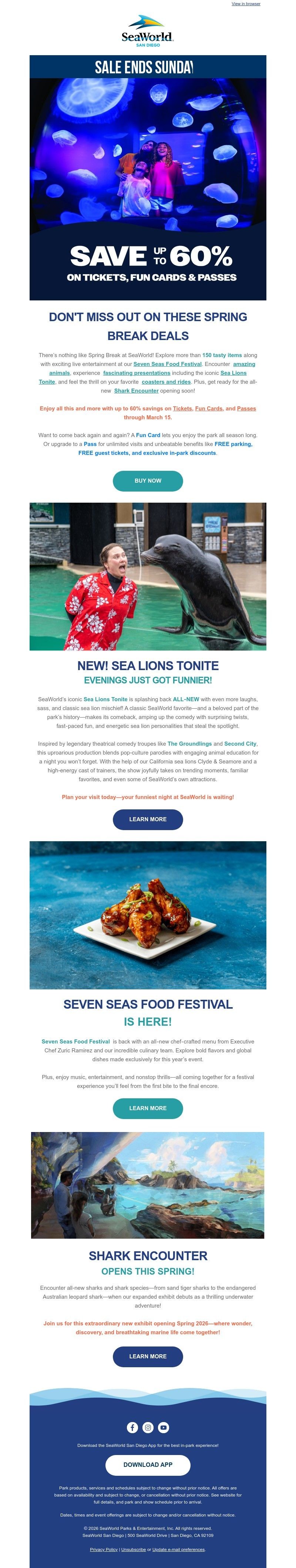Screen dimensions: 296x1568
Task: Learn more about the Seven Seas Food Festival
Action: [x=148, y=1108]
